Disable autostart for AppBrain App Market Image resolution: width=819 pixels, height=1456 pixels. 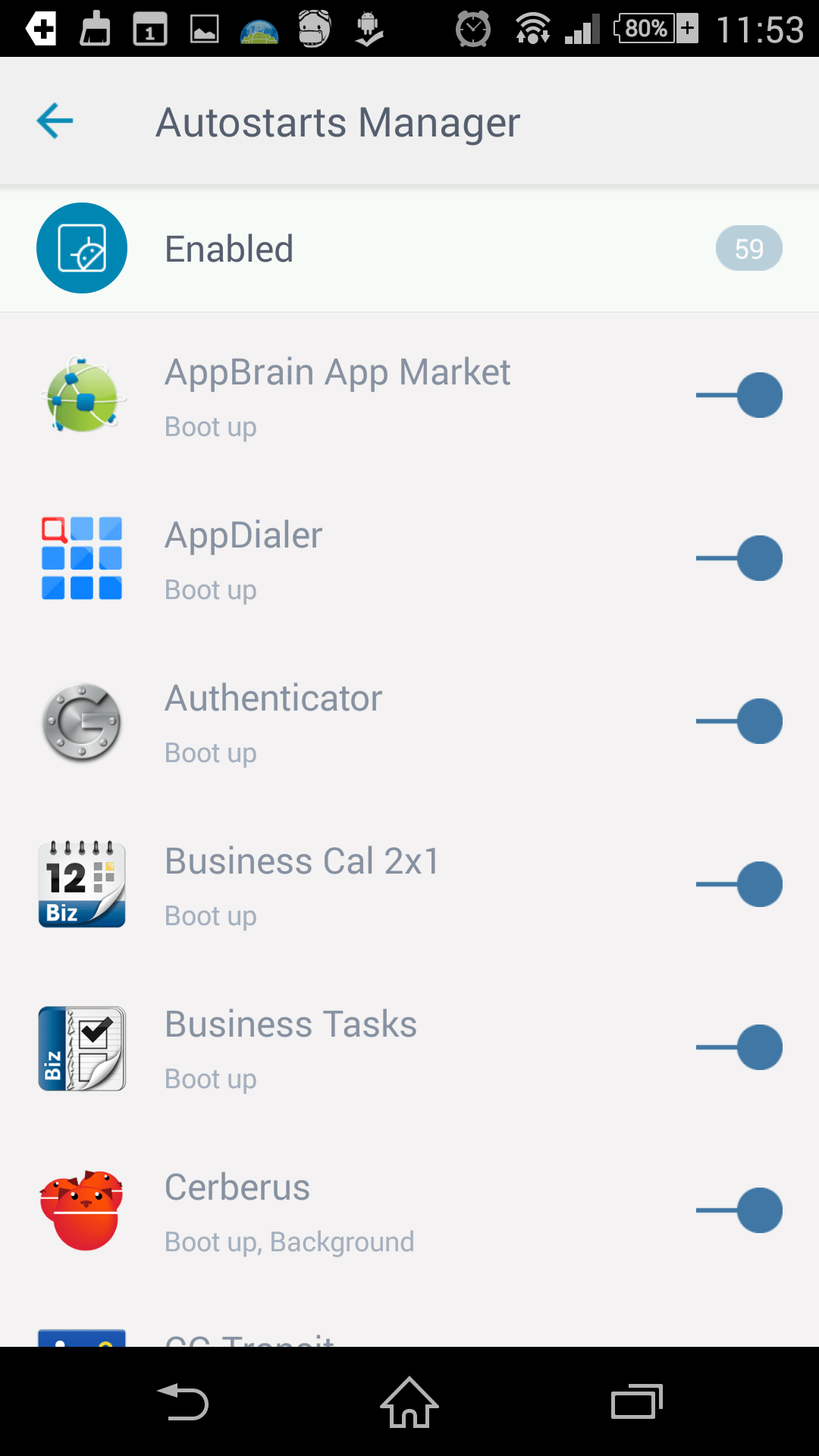click(739, 395)
